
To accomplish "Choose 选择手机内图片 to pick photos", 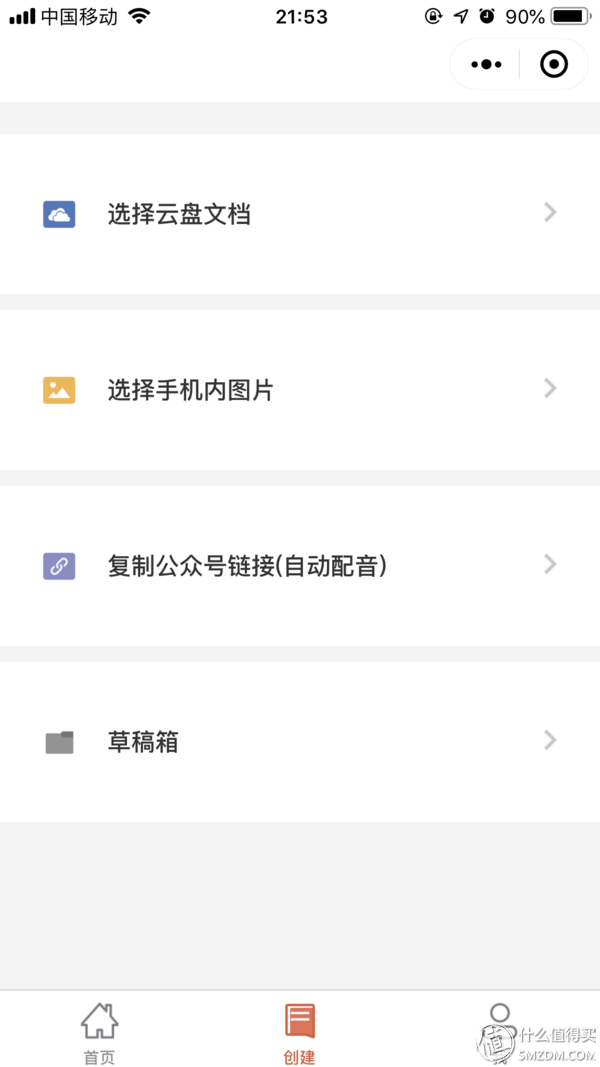I will point(300,390).
